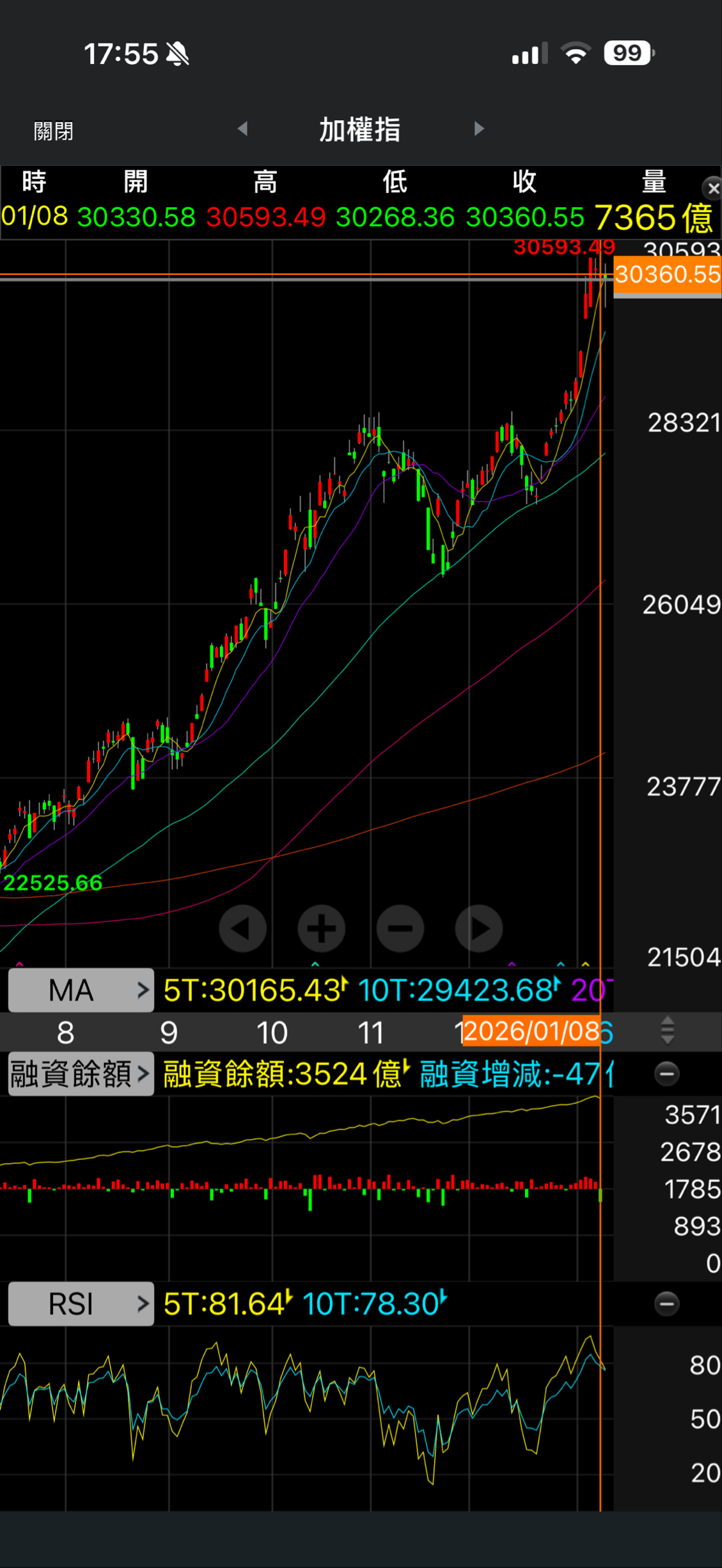Zoom out the chart with the minus button

coord(400,928)
